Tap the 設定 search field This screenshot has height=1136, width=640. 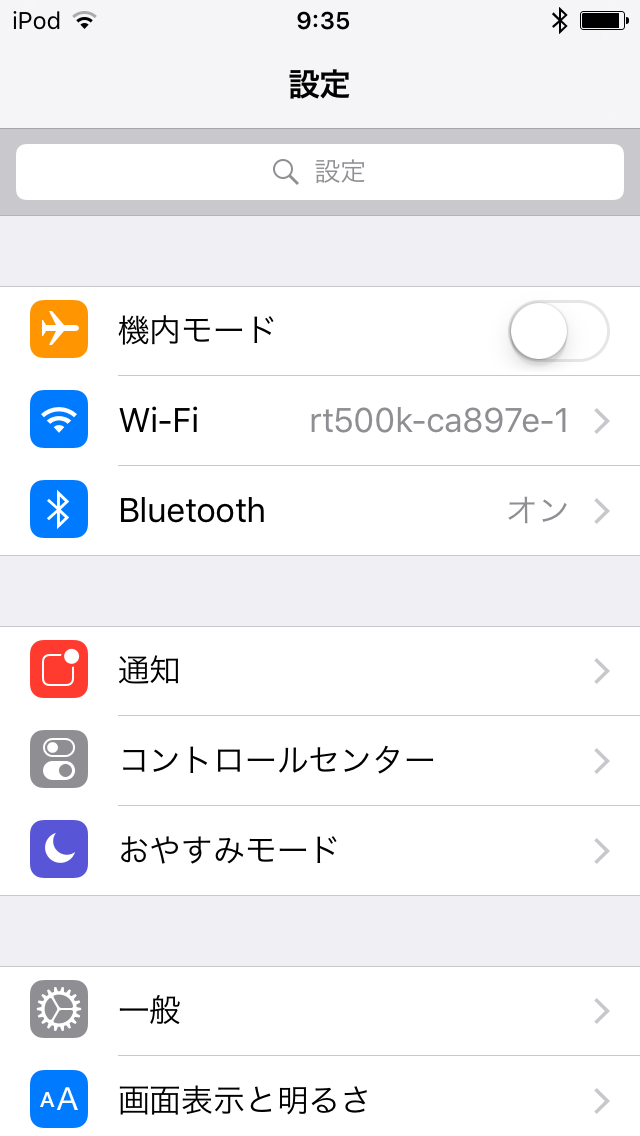pos(320,172)
